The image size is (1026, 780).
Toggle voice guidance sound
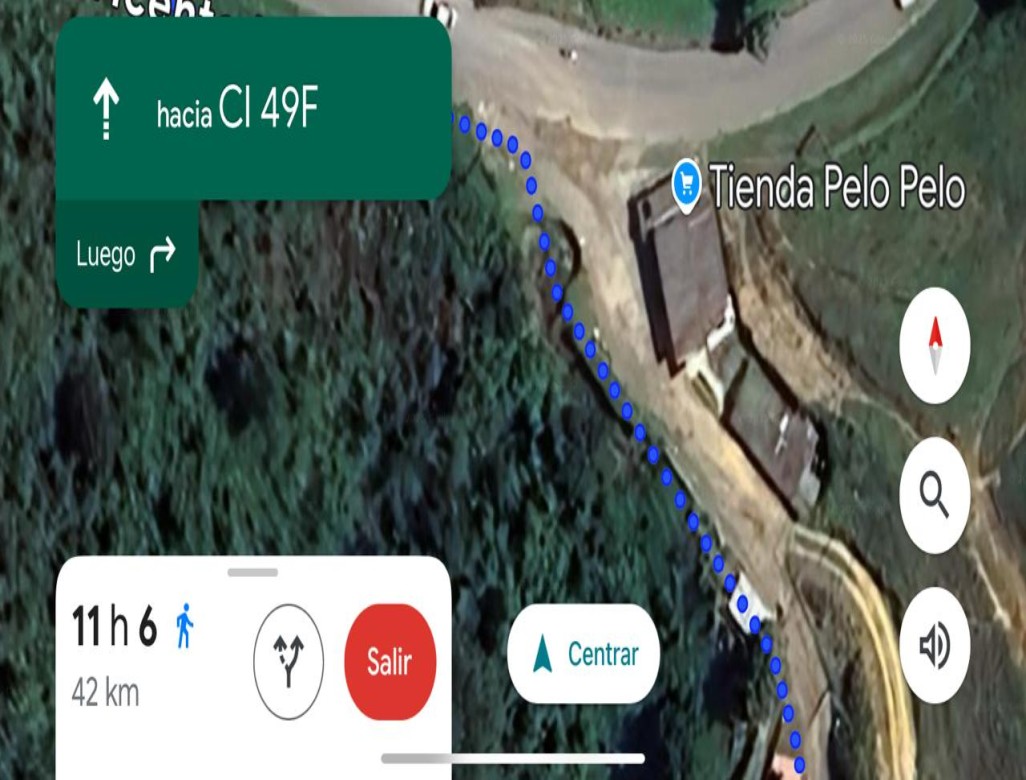pyautogui.click(x=934, y=646)
